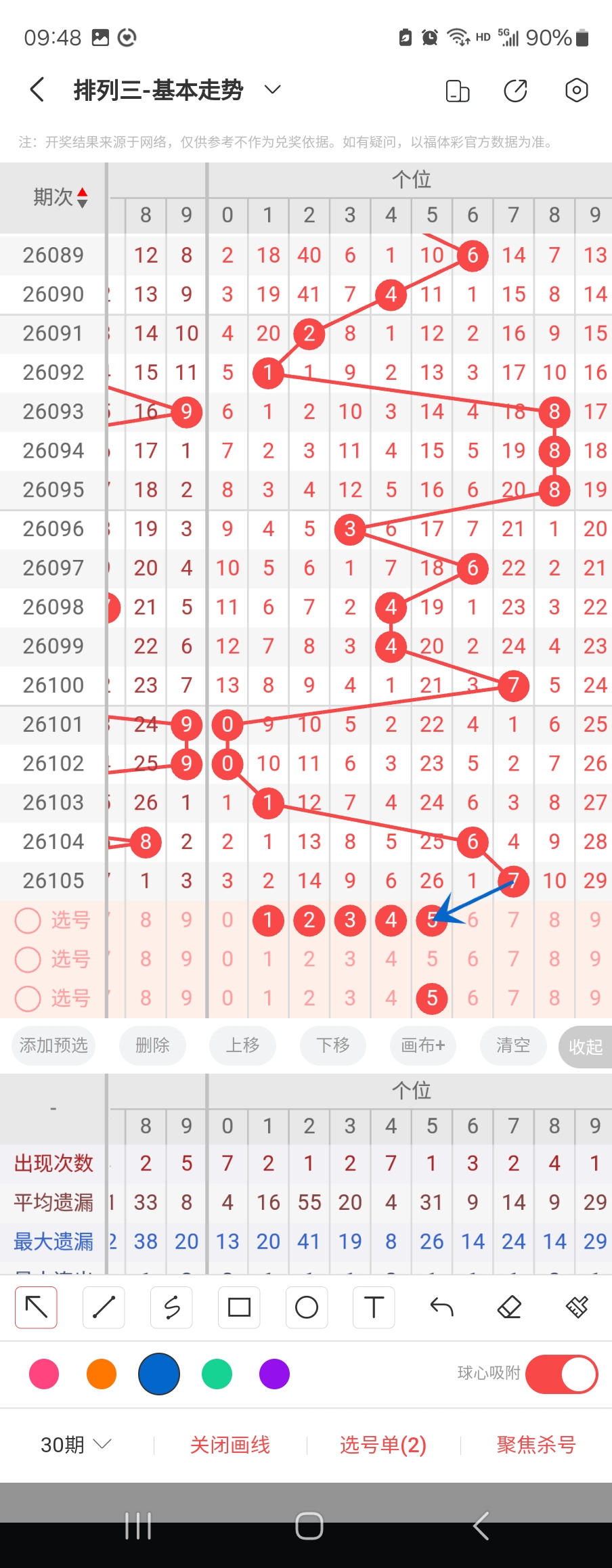
Task: Pick the purple color swatch
Action: (x=274, y=1374)
